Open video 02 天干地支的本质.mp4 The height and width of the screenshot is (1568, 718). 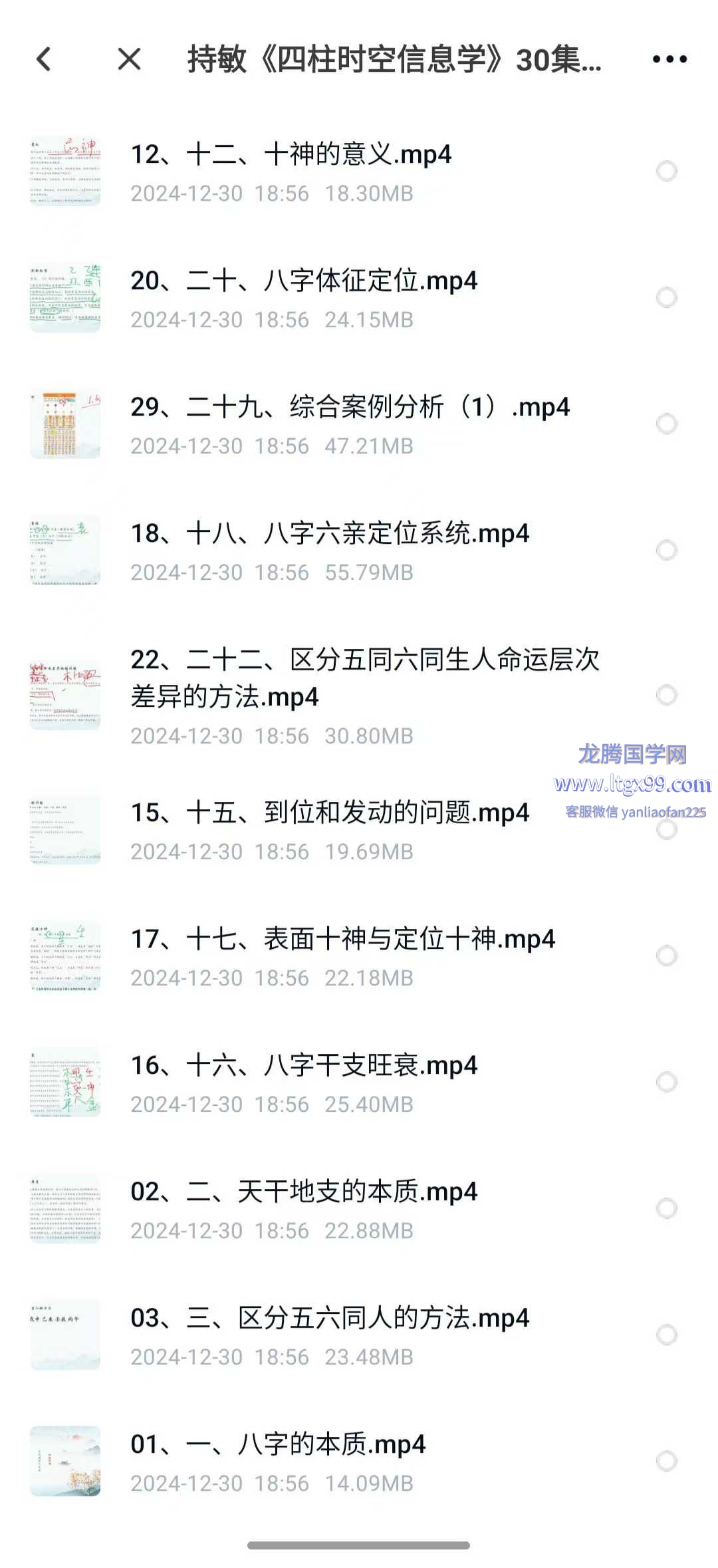pos(304,1192)
